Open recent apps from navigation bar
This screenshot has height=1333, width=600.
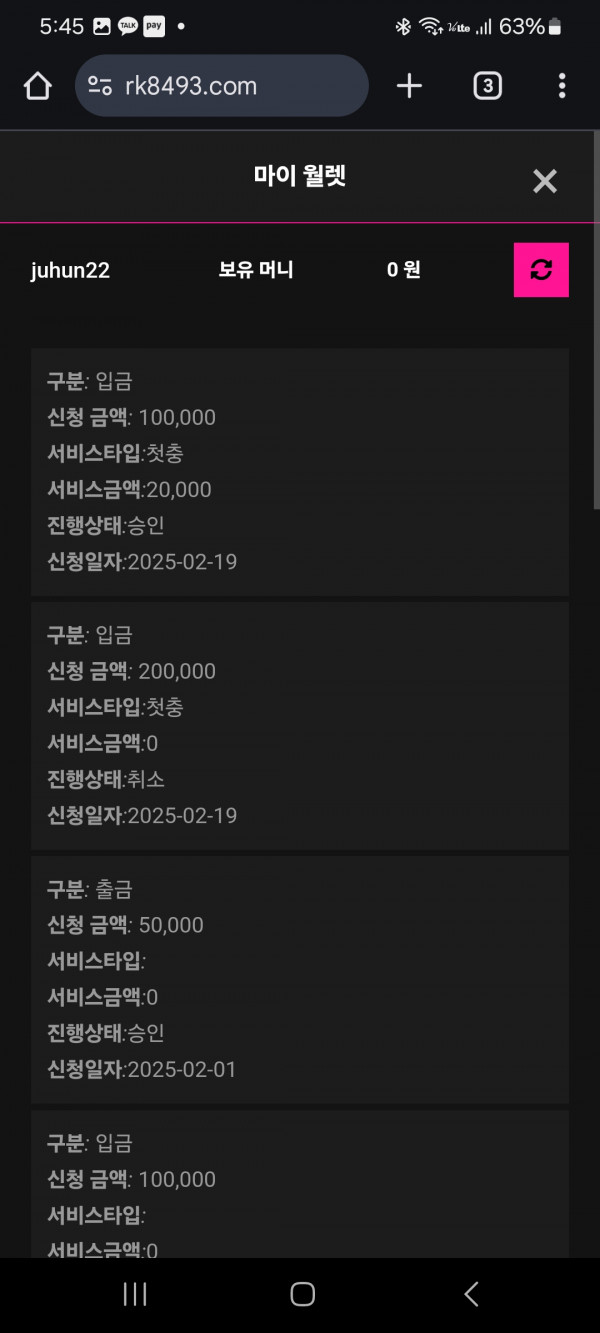click(x=135, y=1294)
